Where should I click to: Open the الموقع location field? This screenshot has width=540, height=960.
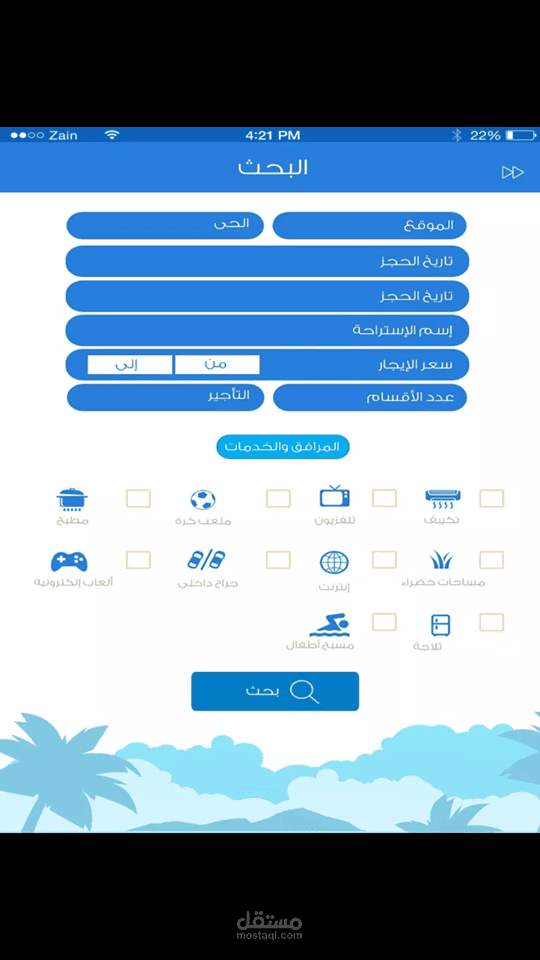point(369,225)
